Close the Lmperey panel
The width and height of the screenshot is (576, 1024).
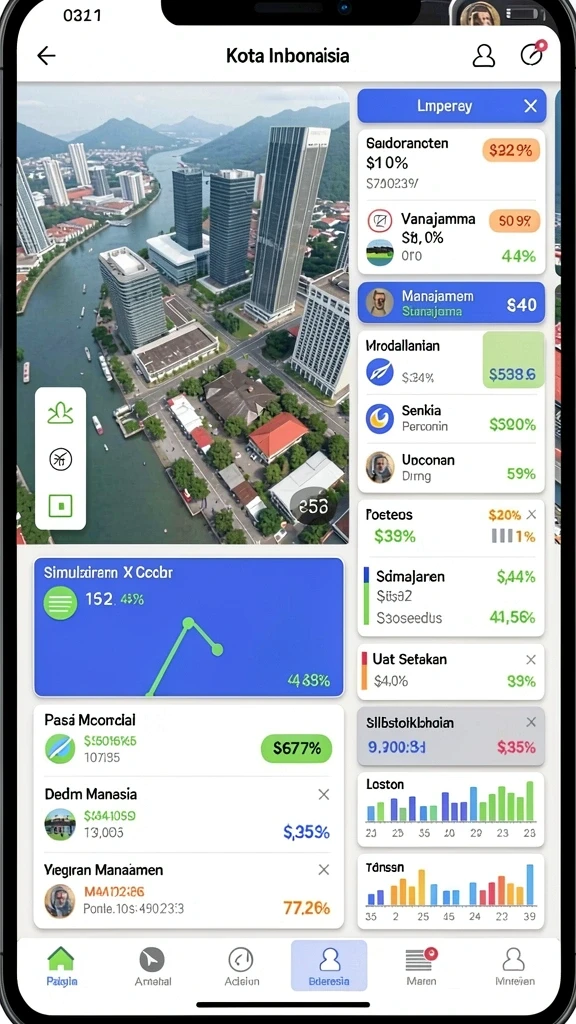click(x=530, y=106)
